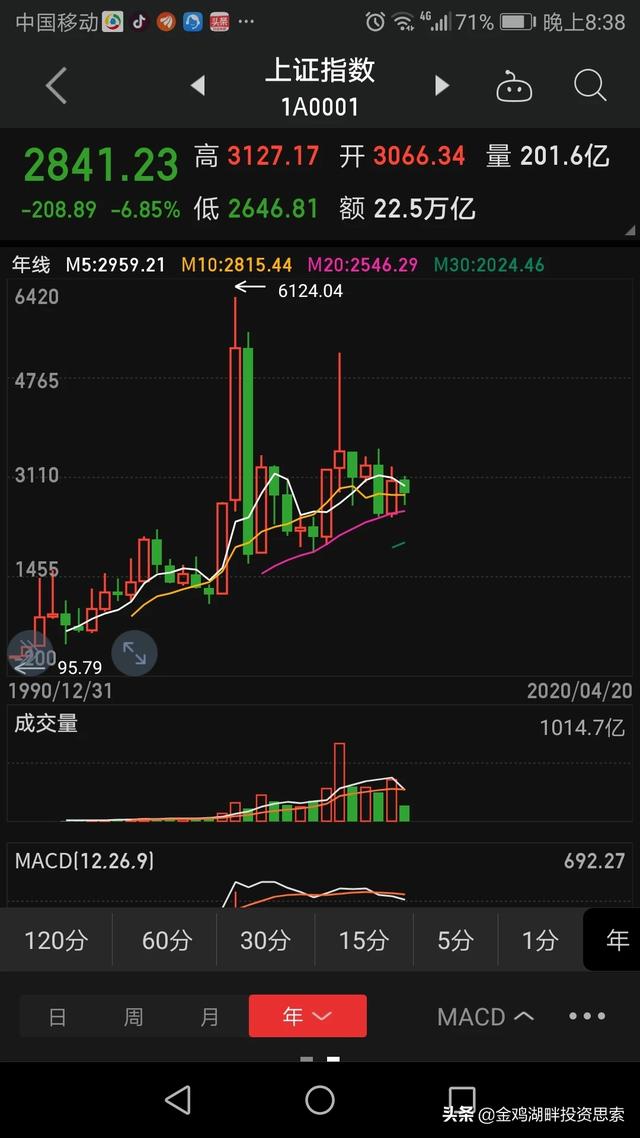Image resolution: width=640 pixels, height=1138 pixels.
Task: Select the 5分 interval
Action: point(455,941)
